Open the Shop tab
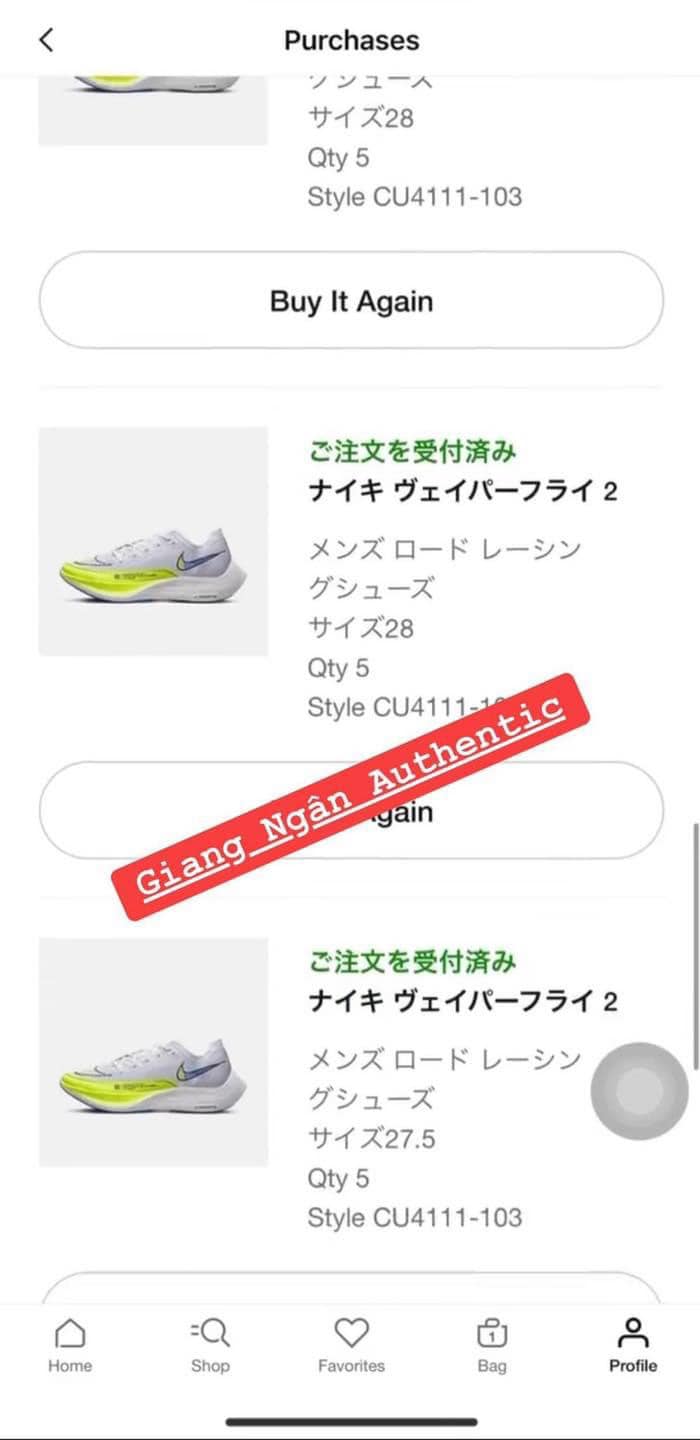The image size is (700, 1440). [x=210, y=1345]
